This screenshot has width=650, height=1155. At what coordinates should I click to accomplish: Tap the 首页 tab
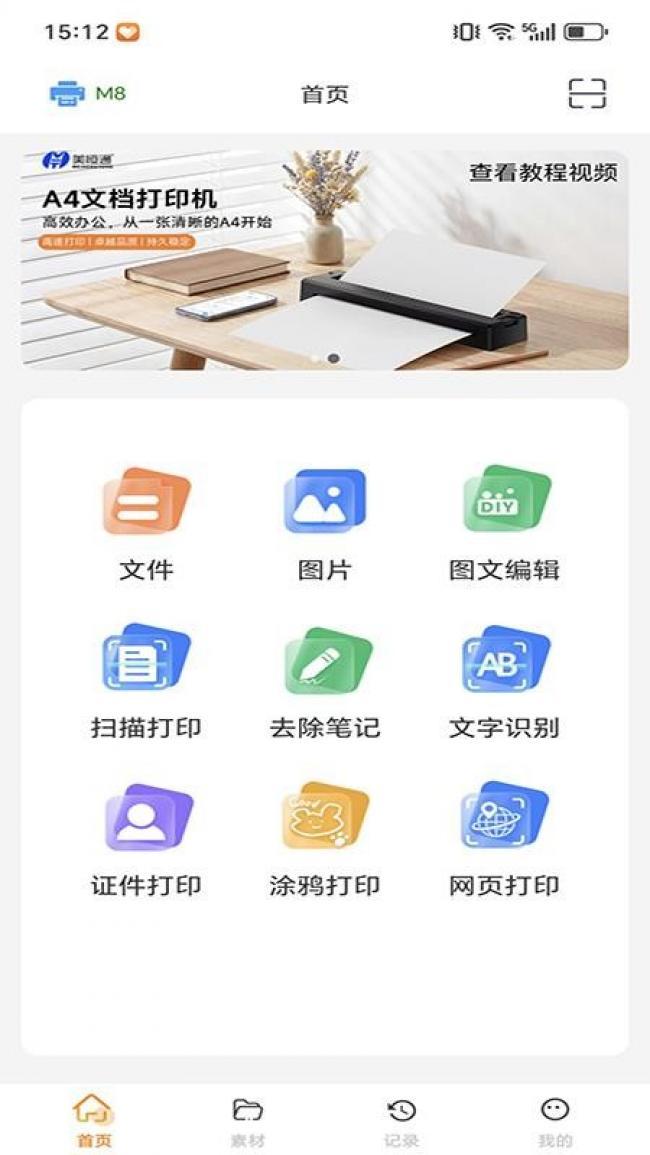coord(93,1121)
